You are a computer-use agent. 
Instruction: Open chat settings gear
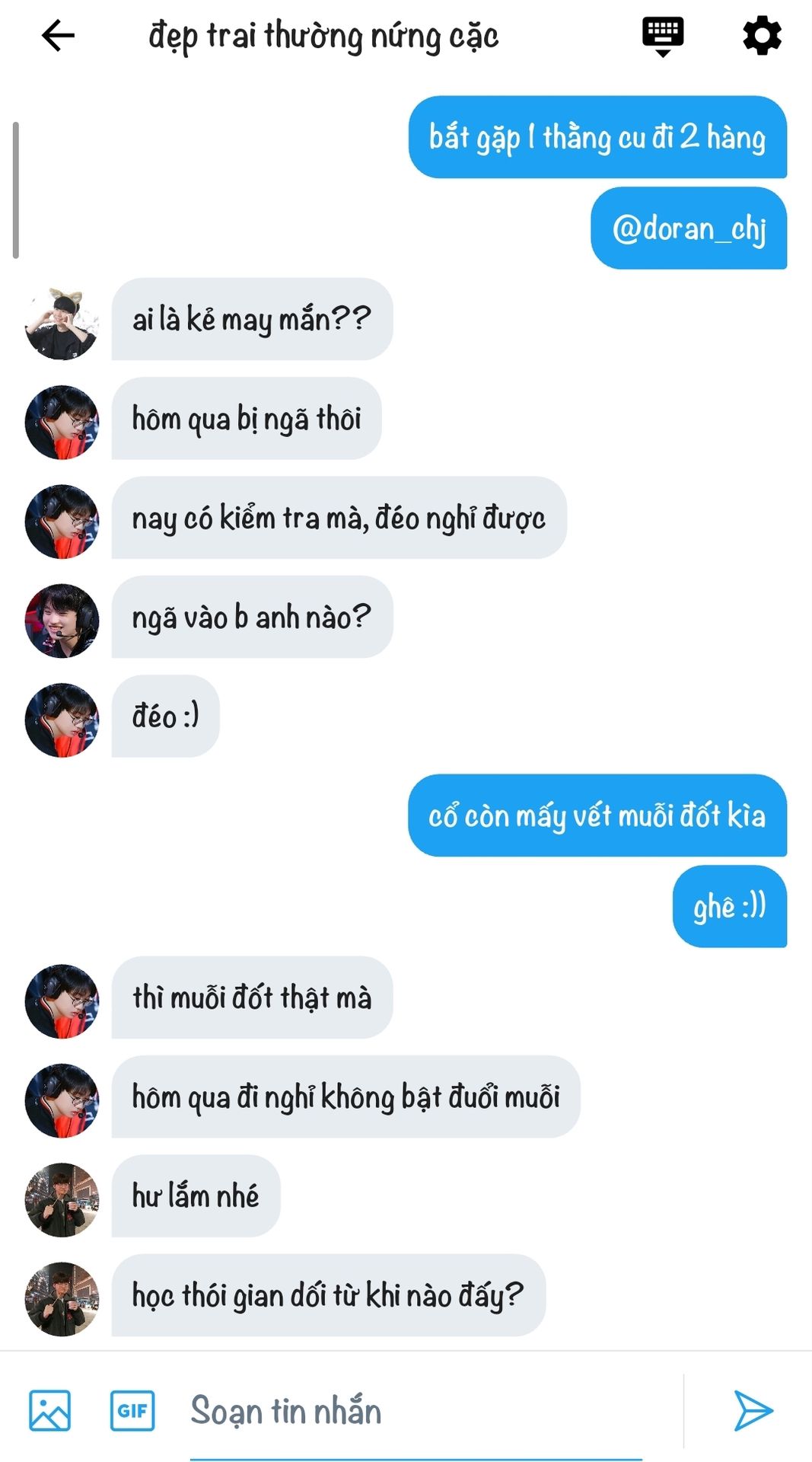pyautogui.click(x=762, y=36)
